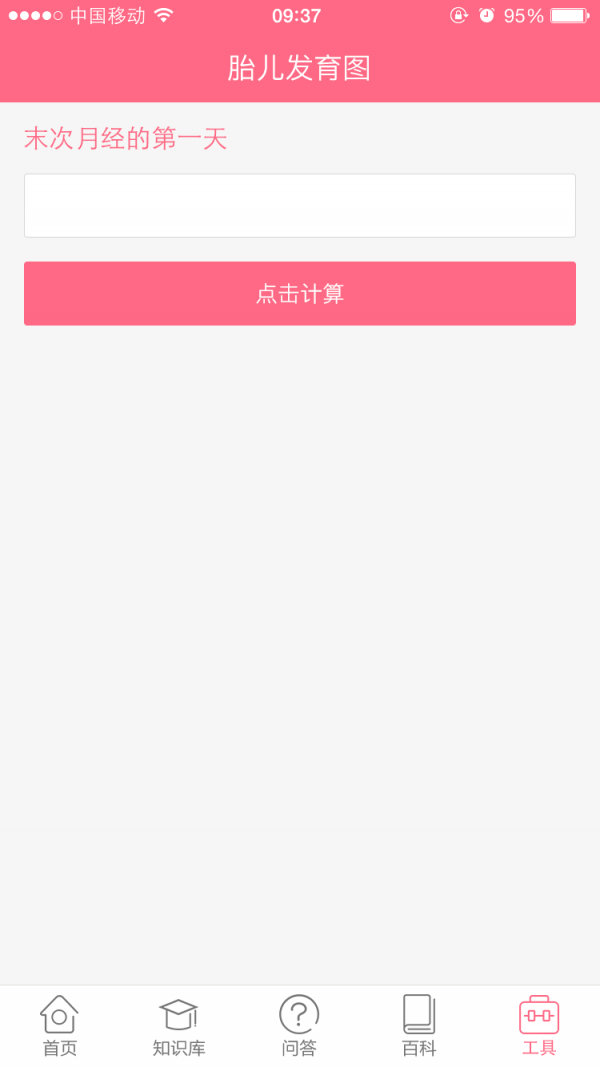Open the 问答 tab
The height and width of the screenshot is (1067, 600).
(x=299, y=1026)
